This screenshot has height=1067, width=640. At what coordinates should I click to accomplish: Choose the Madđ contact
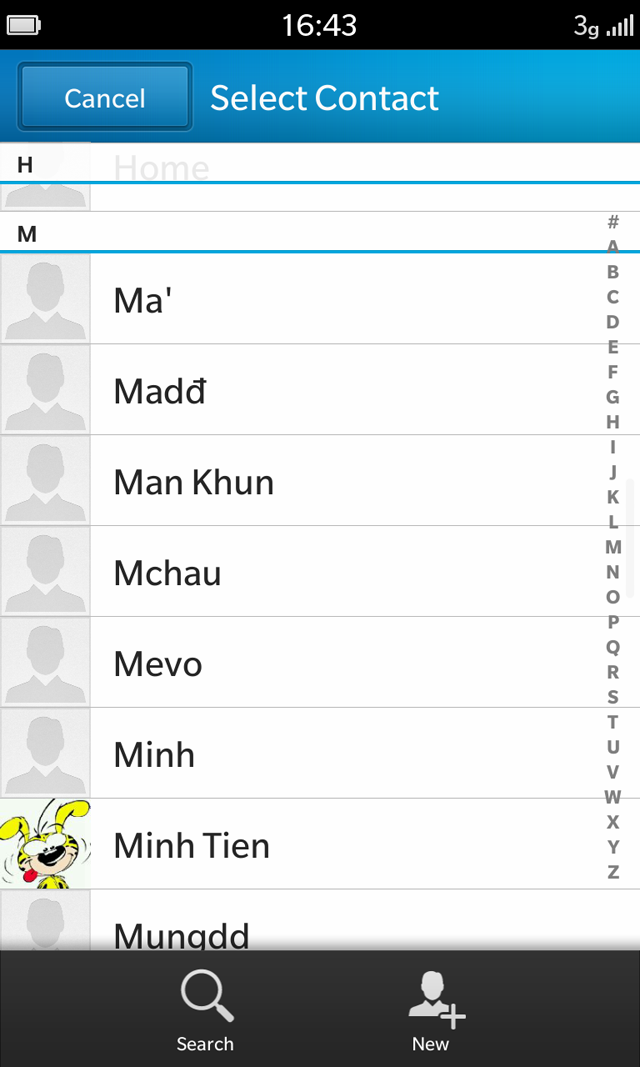[x=320, y=390]
